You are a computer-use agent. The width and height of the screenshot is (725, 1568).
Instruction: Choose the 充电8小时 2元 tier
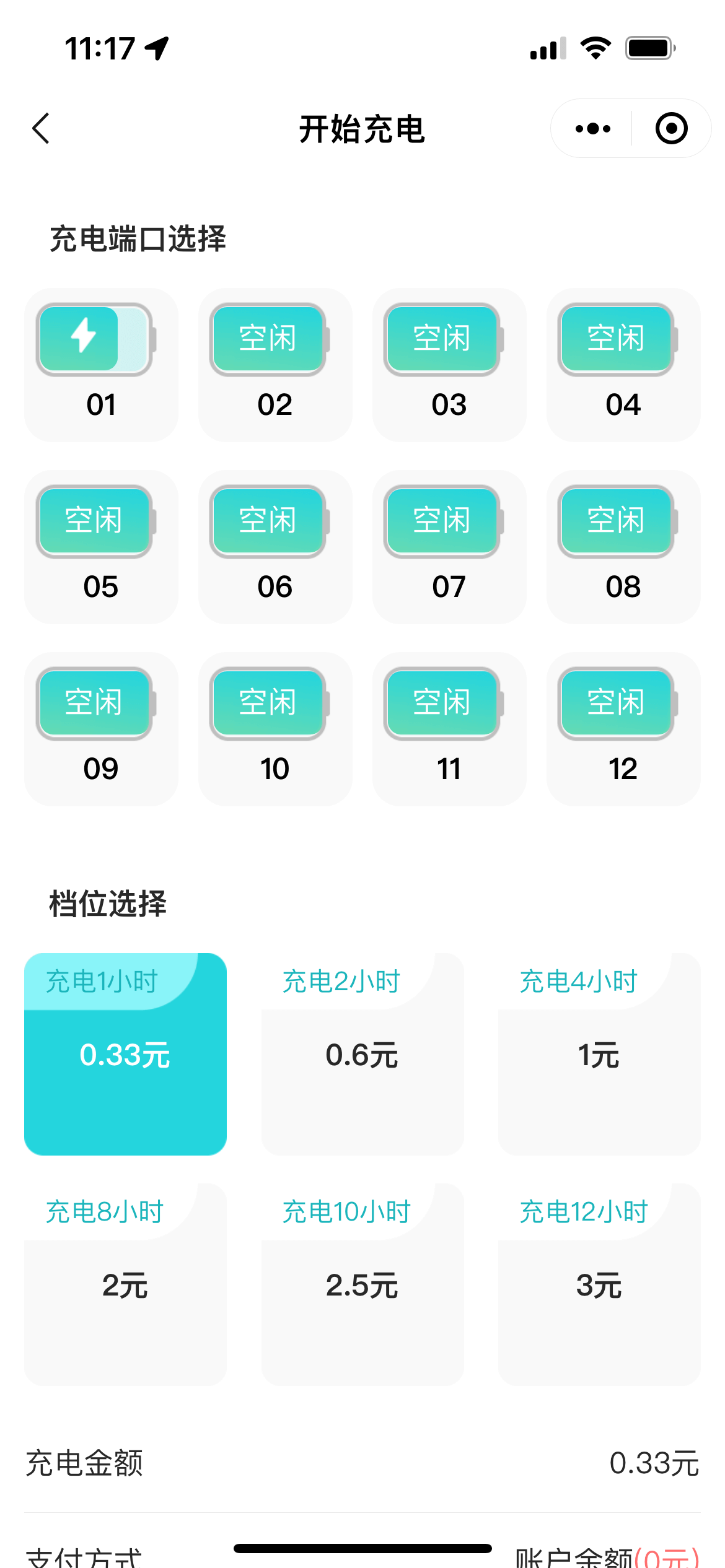click(125, 1284)
